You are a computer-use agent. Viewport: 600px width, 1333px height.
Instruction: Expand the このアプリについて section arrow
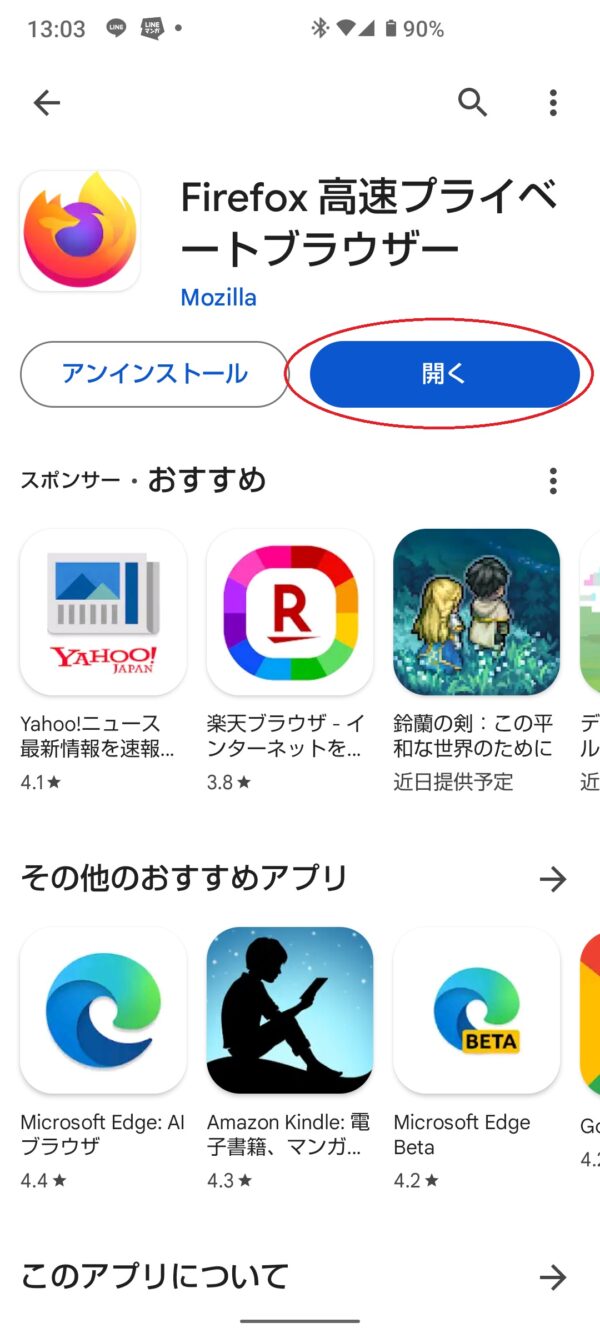552,1276
